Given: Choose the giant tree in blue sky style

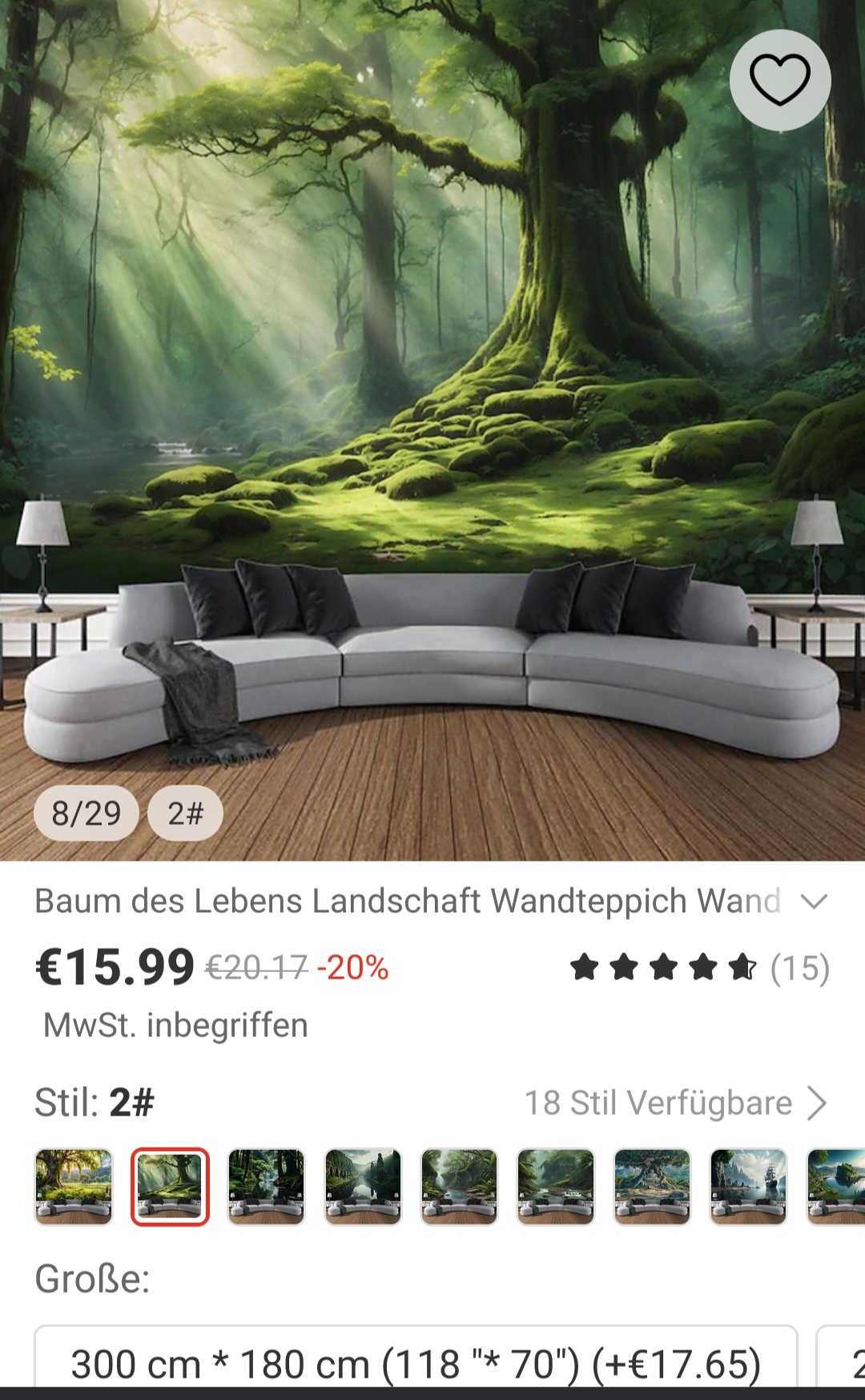Looking at the screenshot, I should (x=652, y=1186).
